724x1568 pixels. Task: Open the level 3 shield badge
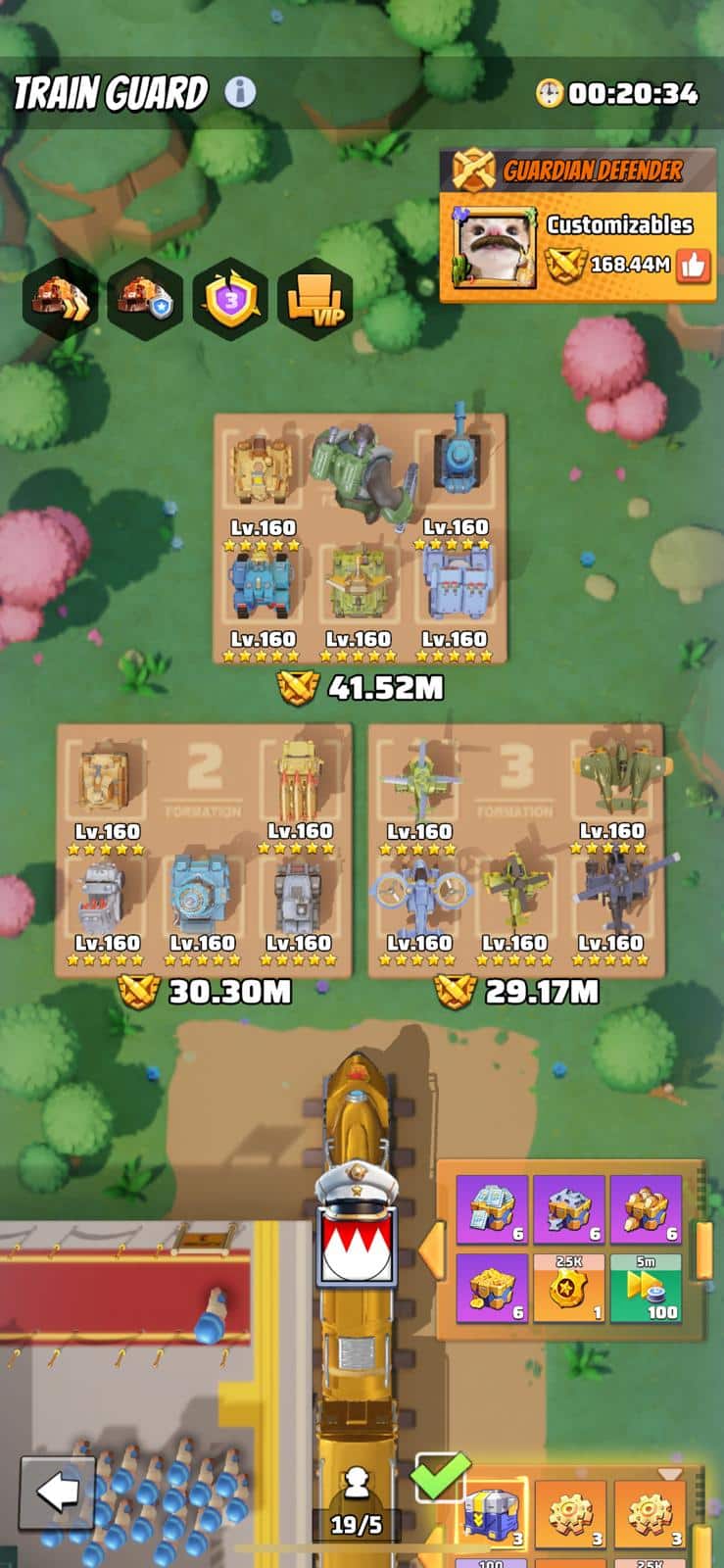(230, 299)
